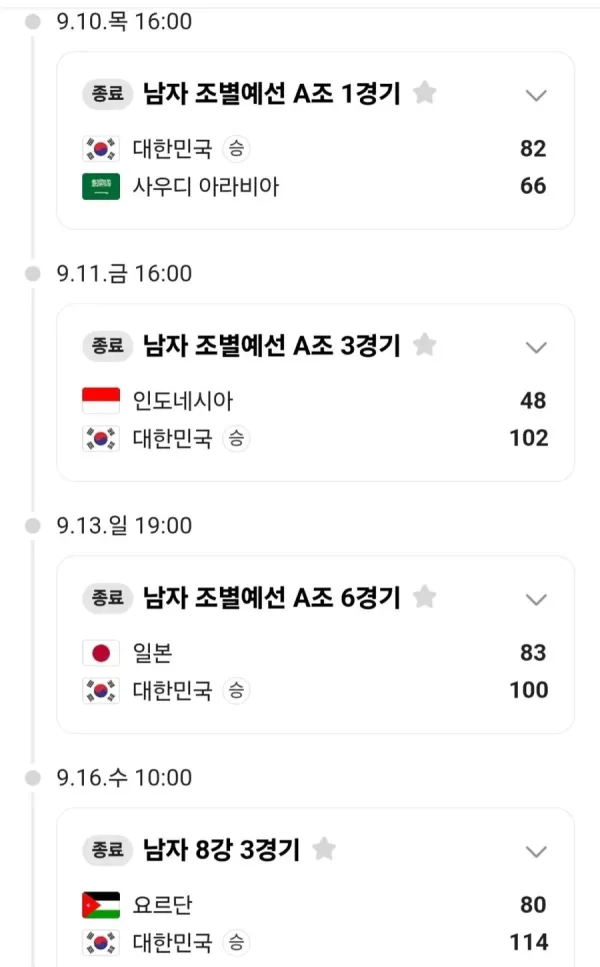600x967 pixels.
Task: Favorite the A조 3경기 match star
Action: point(424,345)
